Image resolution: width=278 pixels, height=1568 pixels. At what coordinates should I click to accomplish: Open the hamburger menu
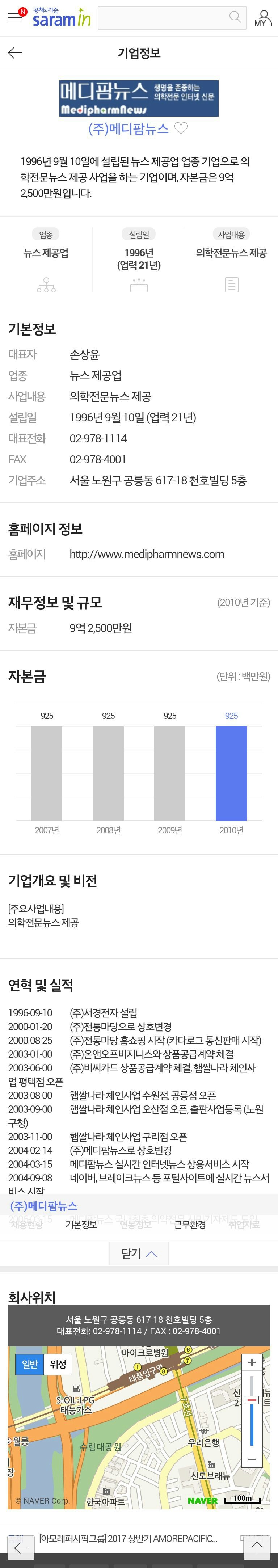click(x=15, y=18)
